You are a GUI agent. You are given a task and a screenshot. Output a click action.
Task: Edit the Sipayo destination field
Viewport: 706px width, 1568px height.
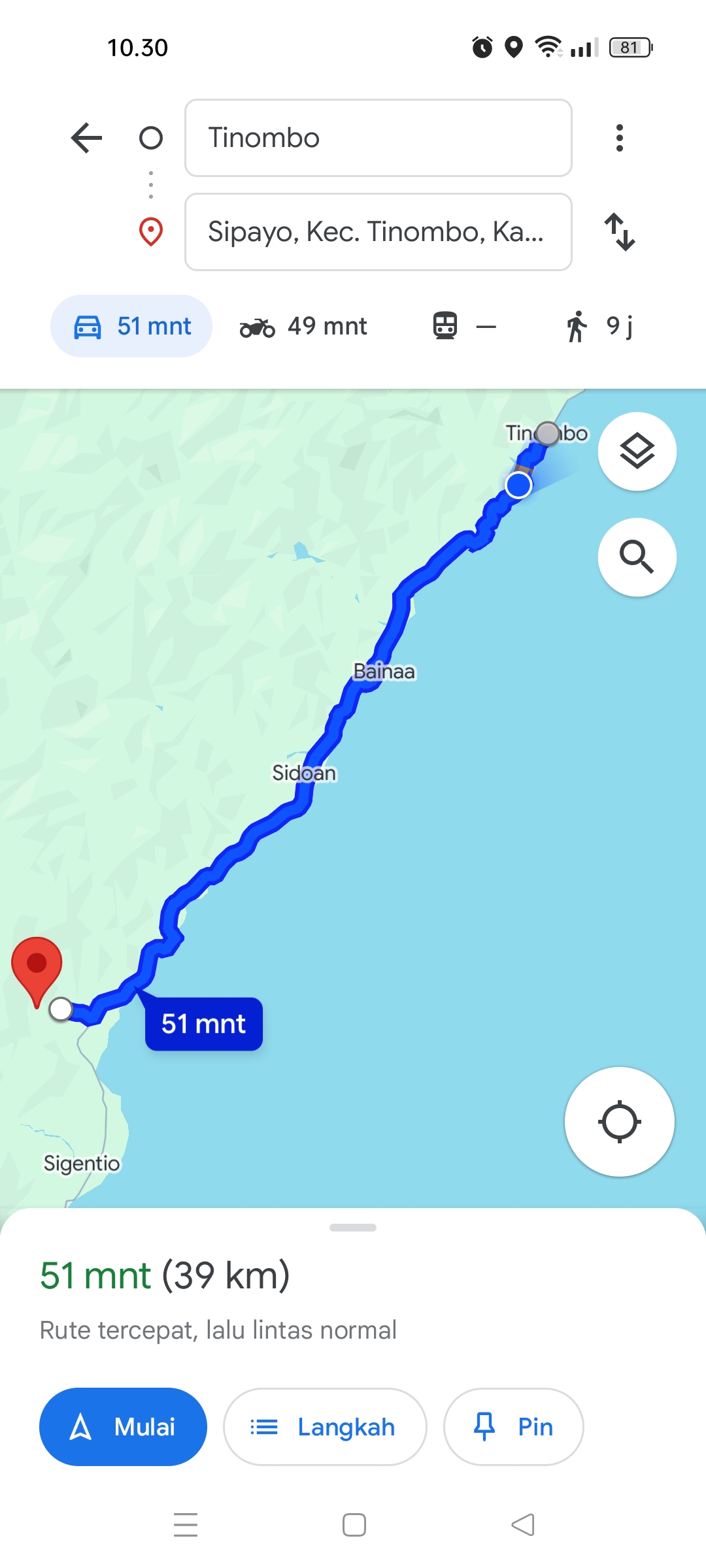click(378, 232)
